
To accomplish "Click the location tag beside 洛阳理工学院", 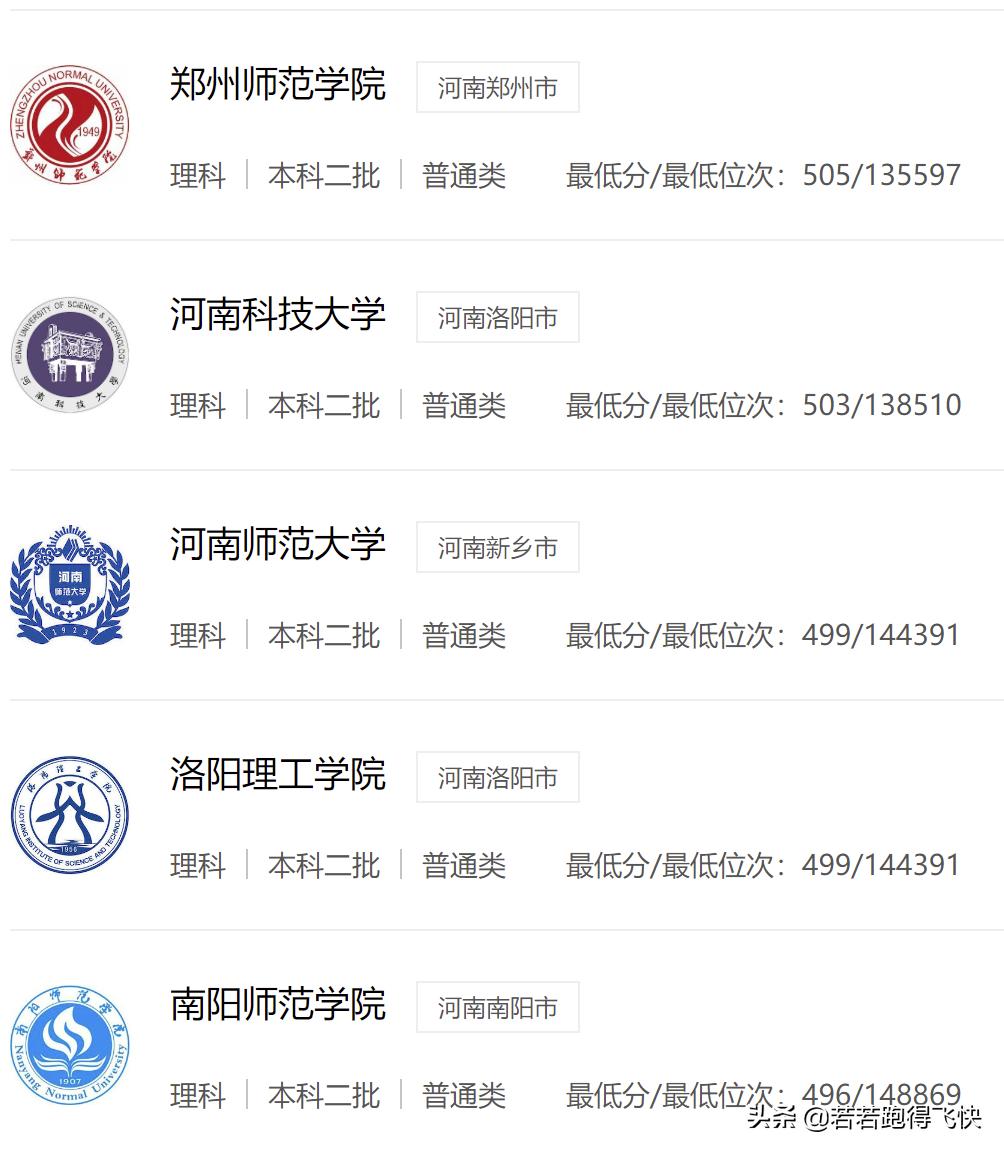I will (x=497, y=778).
